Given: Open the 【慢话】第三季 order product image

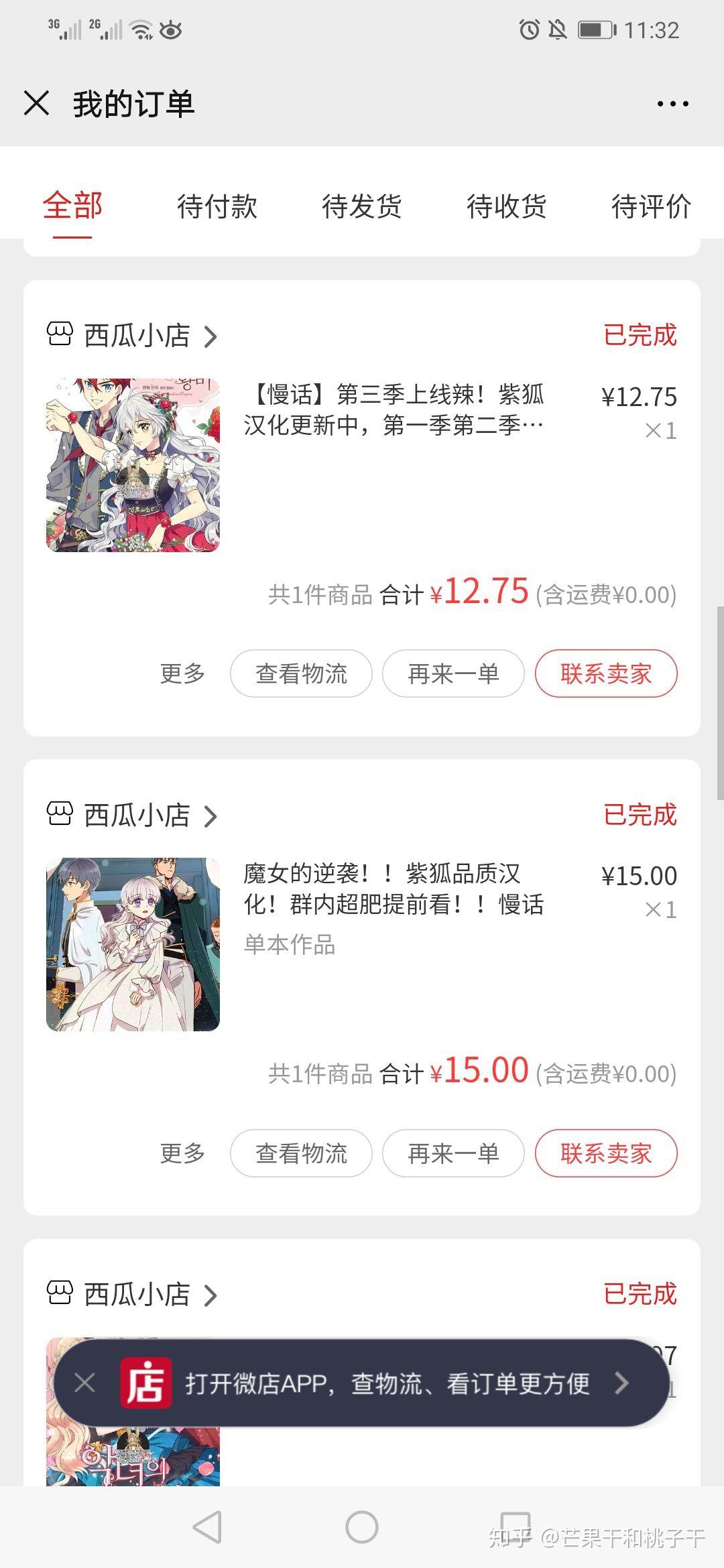Looking at the screenshot, I should tap(133, 464).
